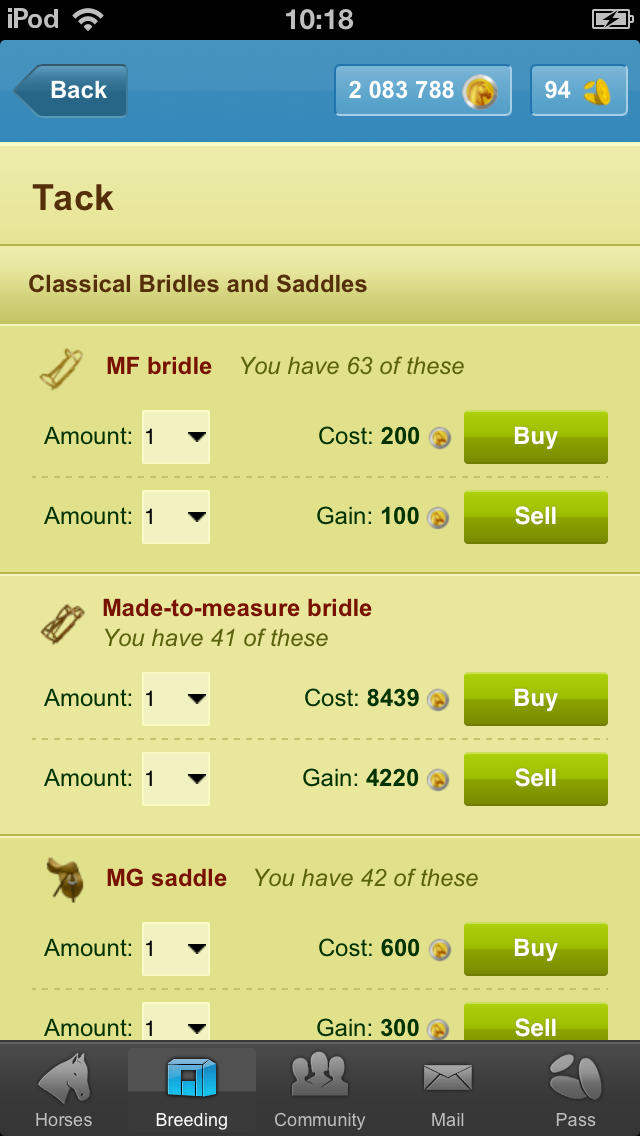Image resolution: width=640 pixels, height=1136 pixels.
Task: Open the Mail tab
Action: [448, 1090]
